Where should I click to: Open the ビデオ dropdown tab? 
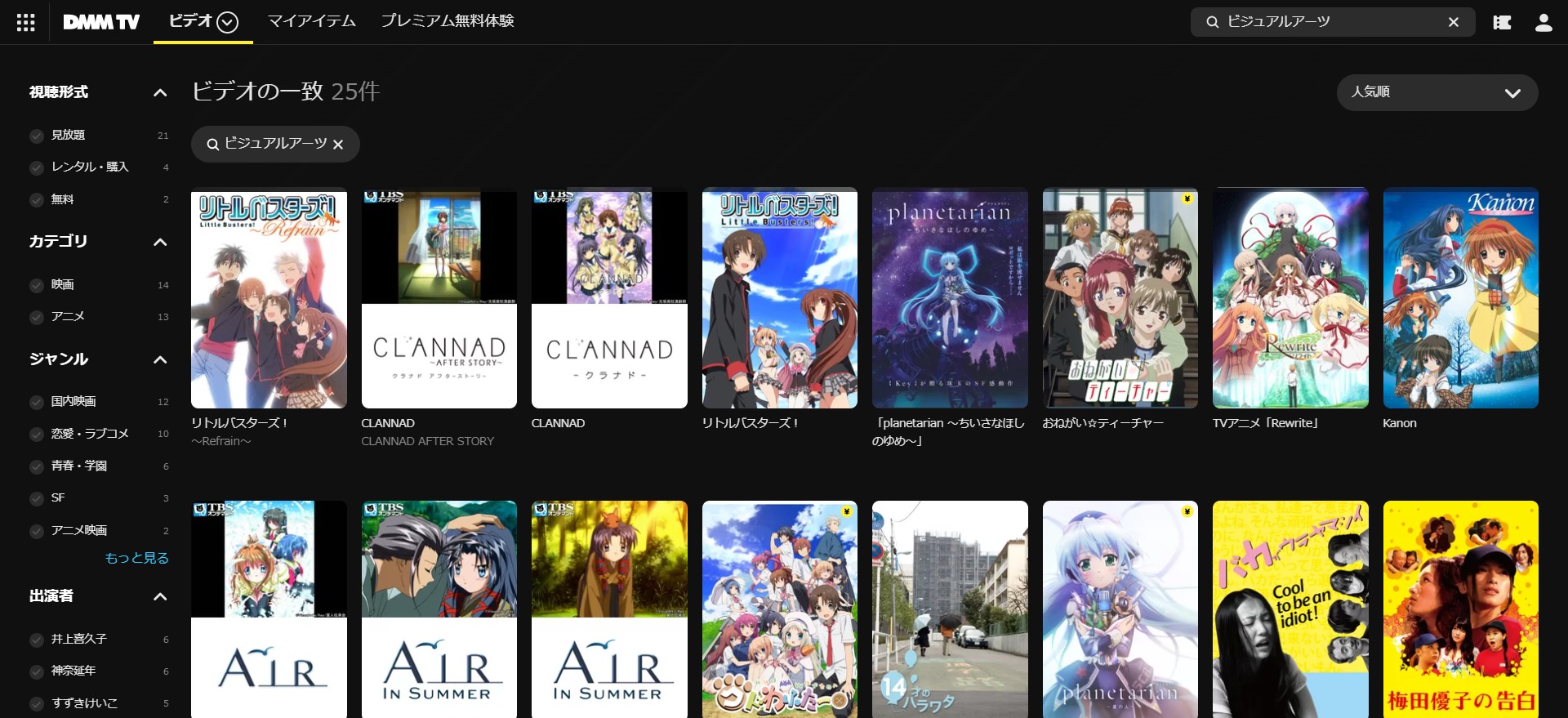point(203,22)
